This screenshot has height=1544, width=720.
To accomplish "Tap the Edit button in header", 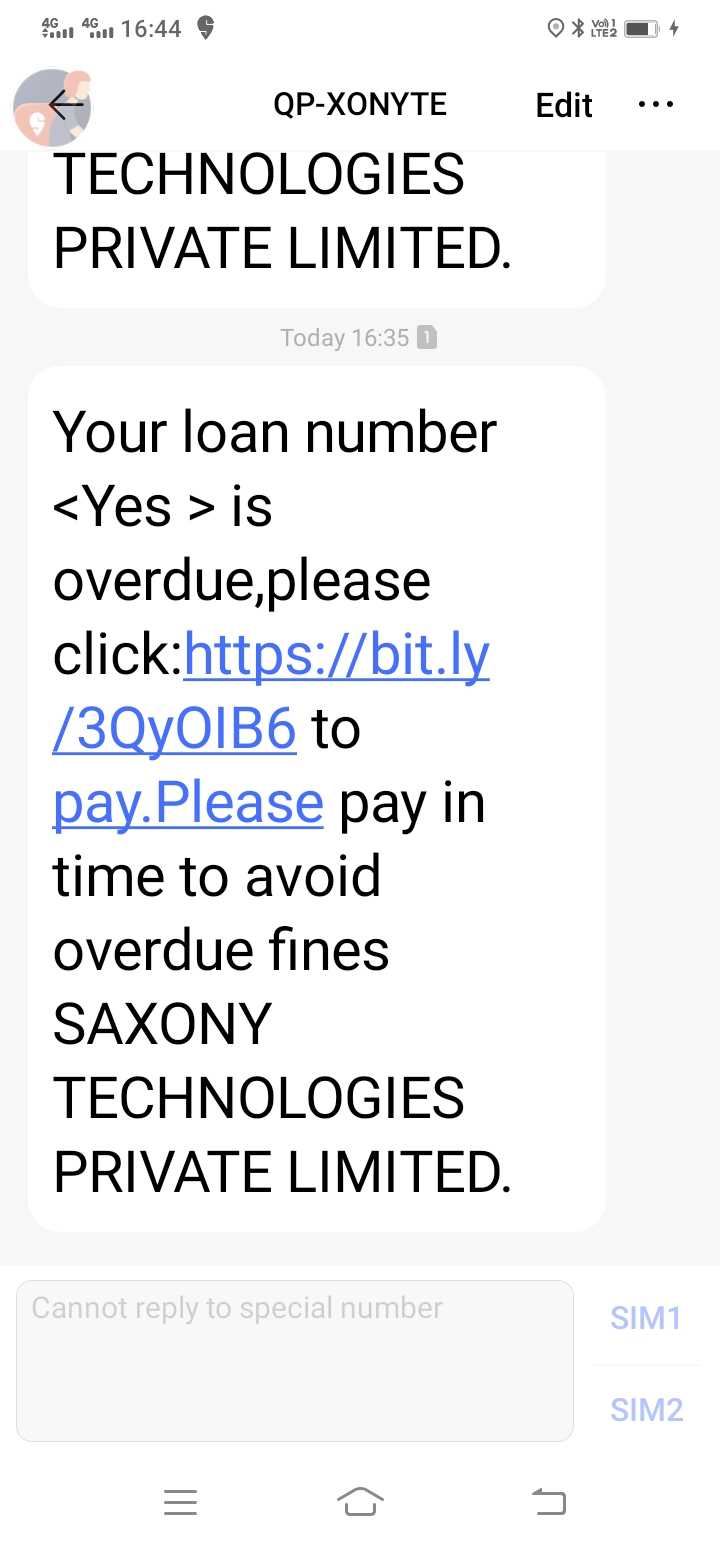I will 564,105.
